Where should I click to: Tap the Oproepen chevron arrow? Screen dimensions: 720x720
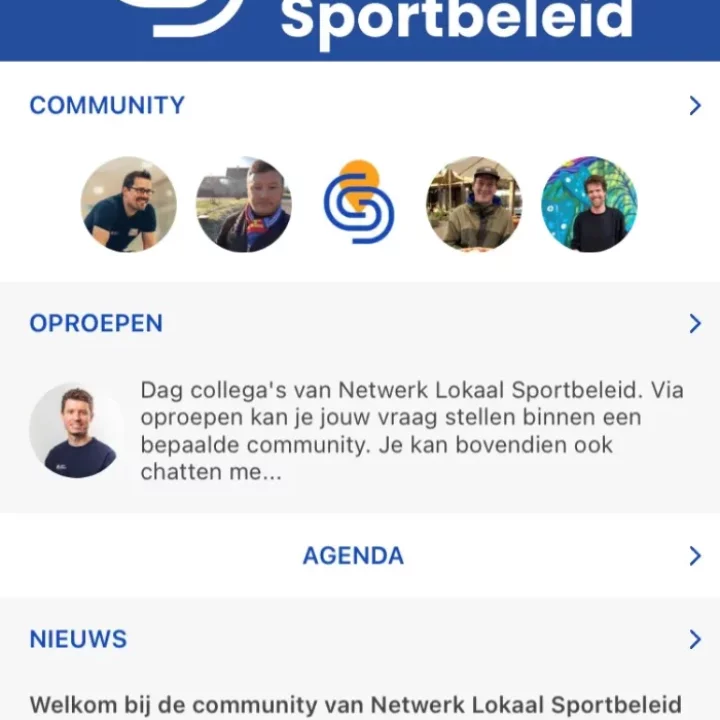tap(695, 323)
